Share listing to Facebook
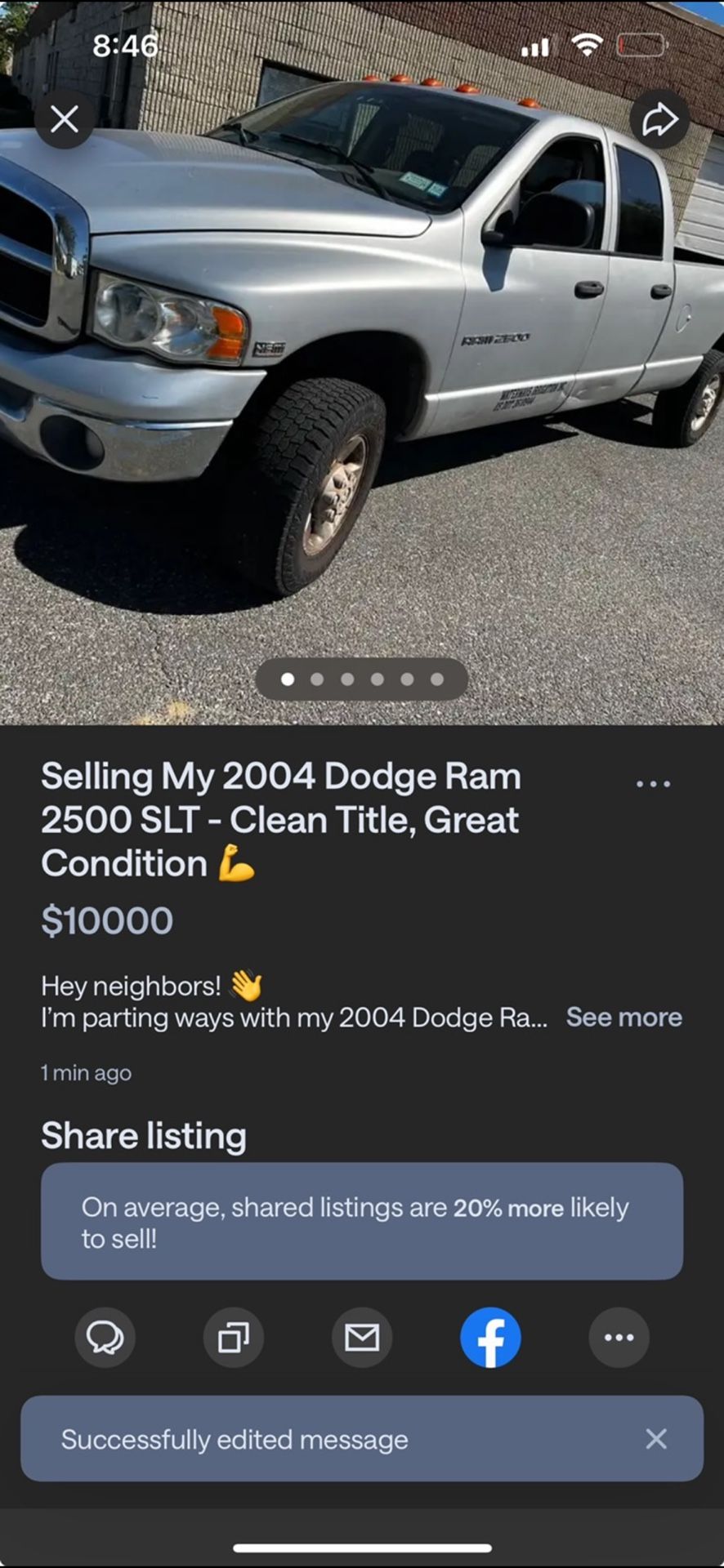This screenshot has height=1568, width=724. (x=490, y=1338)
